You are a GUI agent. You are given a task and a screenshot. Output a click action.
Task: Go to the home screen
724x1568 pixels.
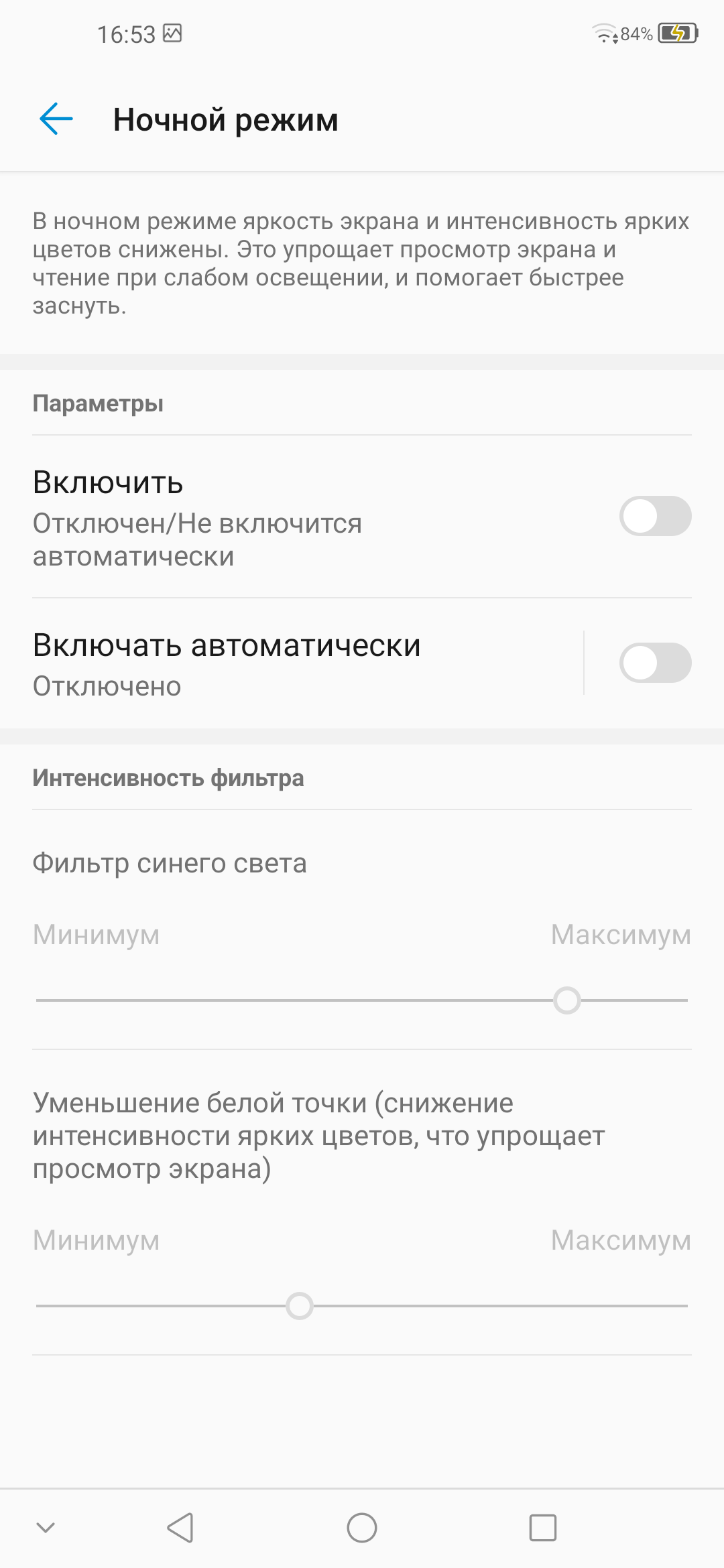(x=362, y=1528)
